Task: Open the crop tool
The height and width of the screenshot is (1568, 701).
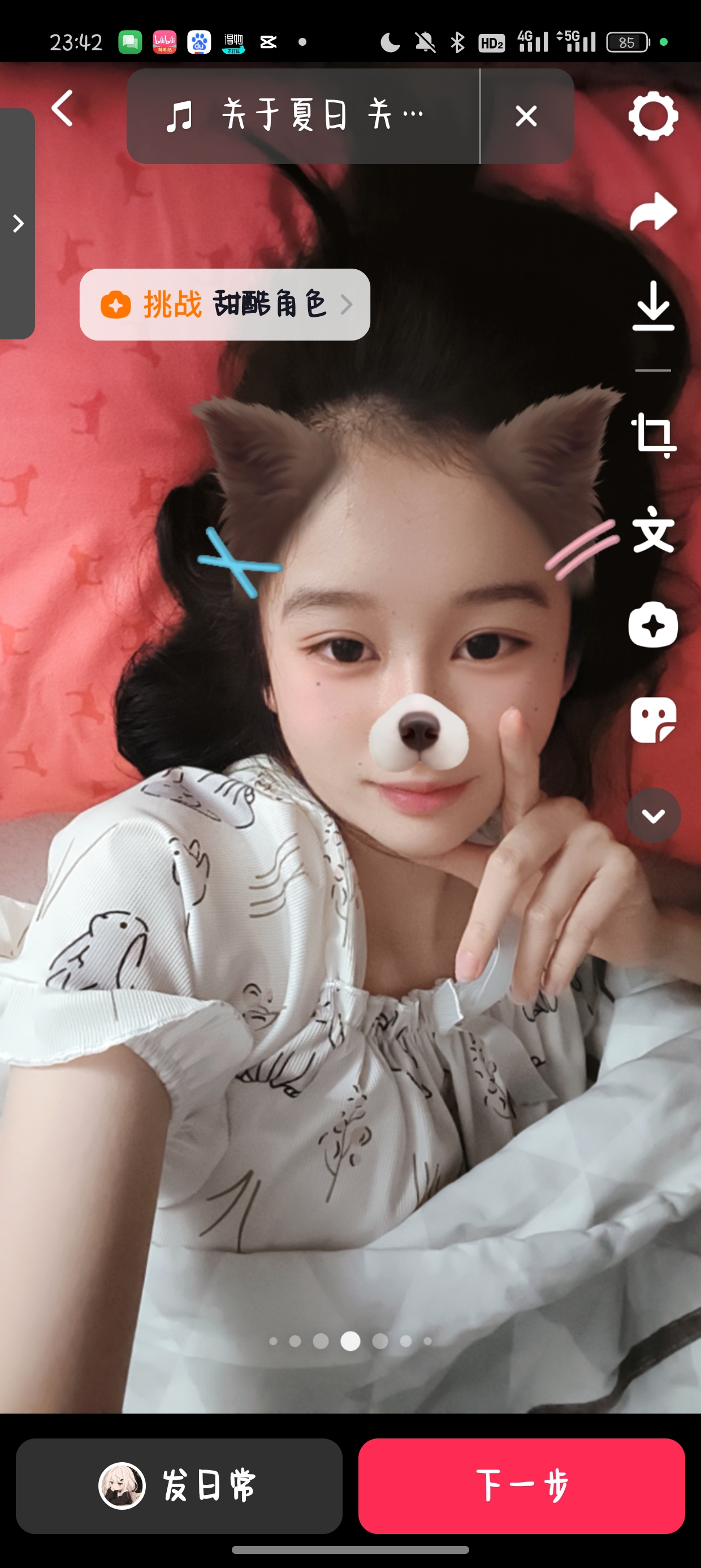Action: coord(653,434)
